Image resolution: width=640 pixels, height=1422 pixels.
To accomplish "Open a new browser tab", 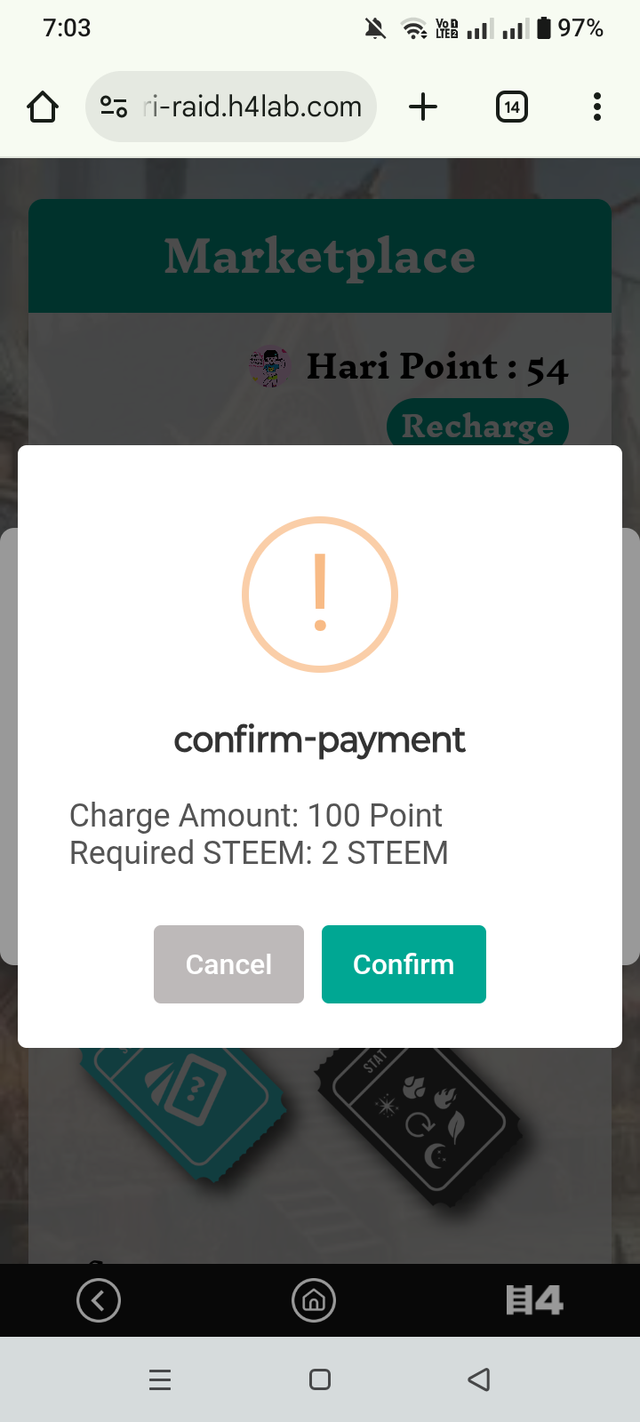I will pyautogui.click(x=423, y=107).
